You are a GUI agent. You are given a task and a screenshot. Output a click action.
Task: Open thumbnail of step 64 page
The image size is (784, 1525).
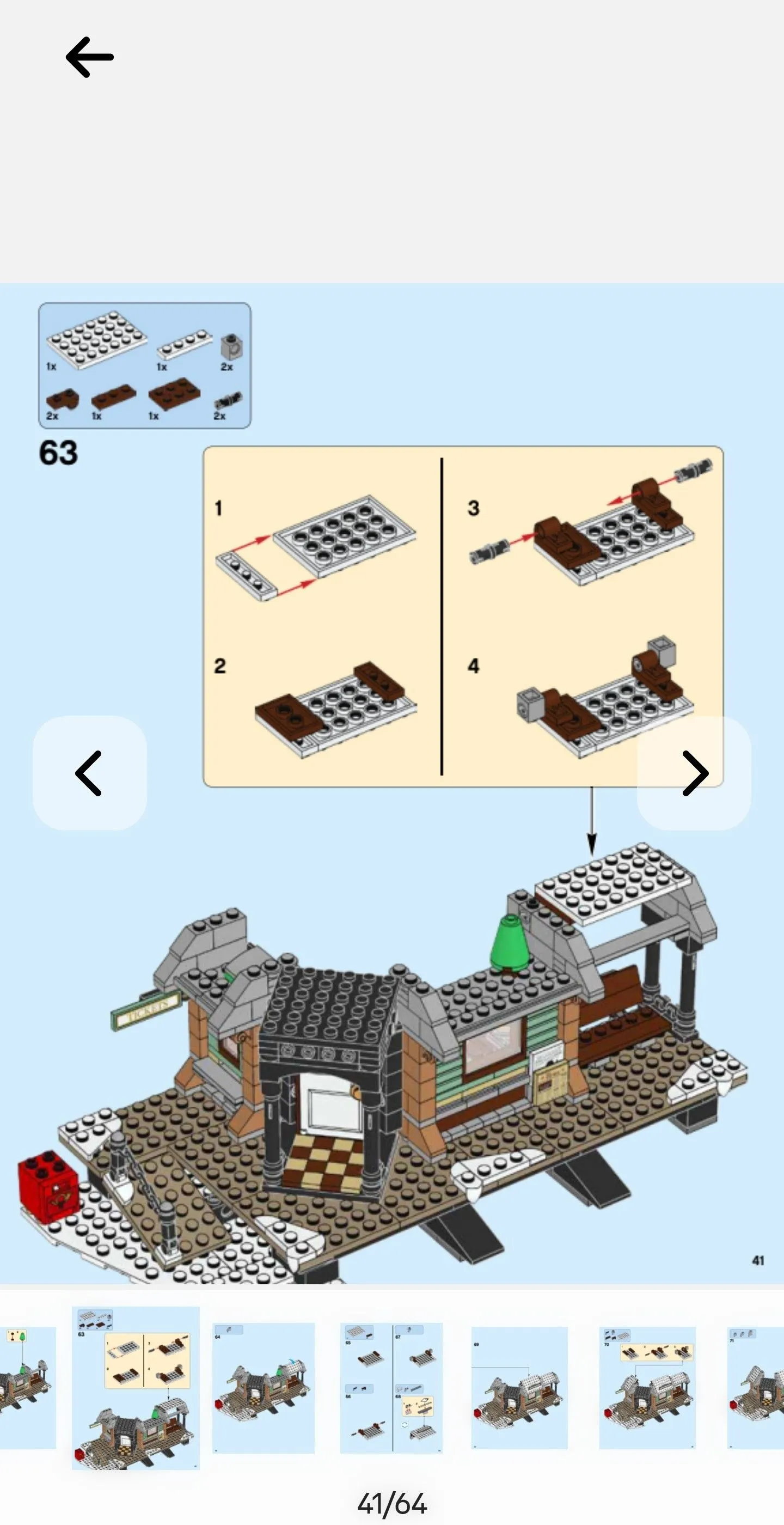[264, 1388]
